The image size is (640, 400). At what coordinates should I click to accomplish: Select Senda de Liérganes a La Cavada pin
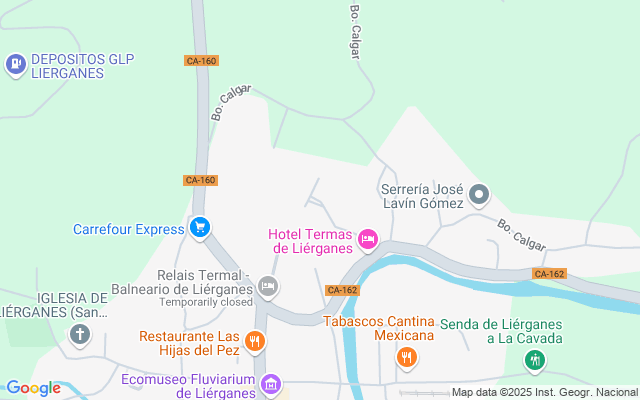click(x=535, y=359)
